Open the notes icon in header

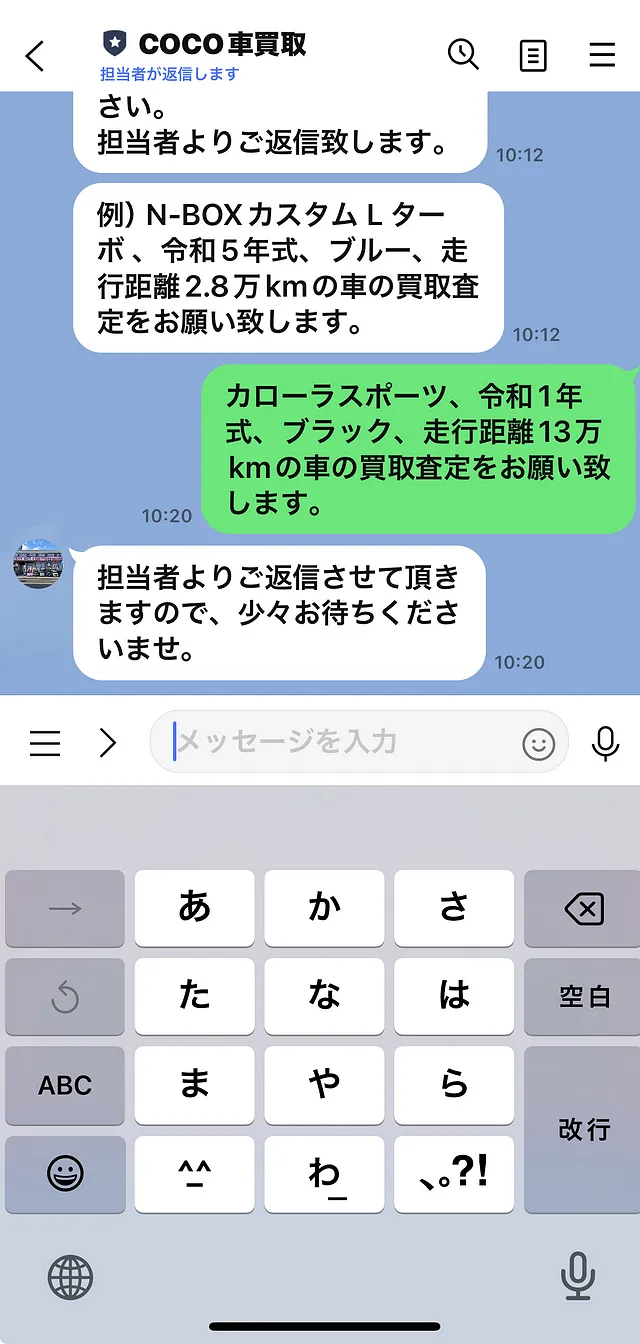click(x=533, y=56)
